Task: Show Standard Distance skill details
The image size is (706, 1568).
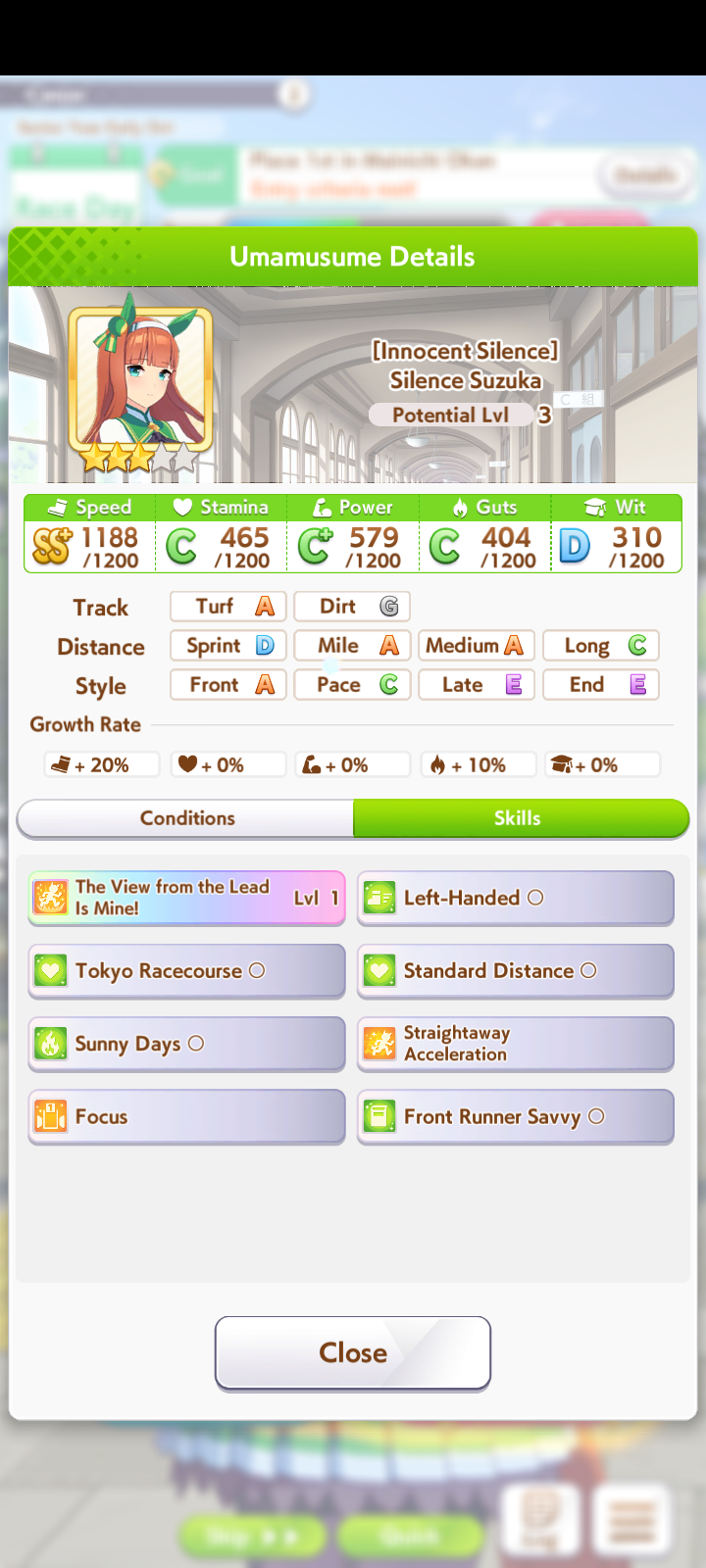Action: (x=516, y=971)
